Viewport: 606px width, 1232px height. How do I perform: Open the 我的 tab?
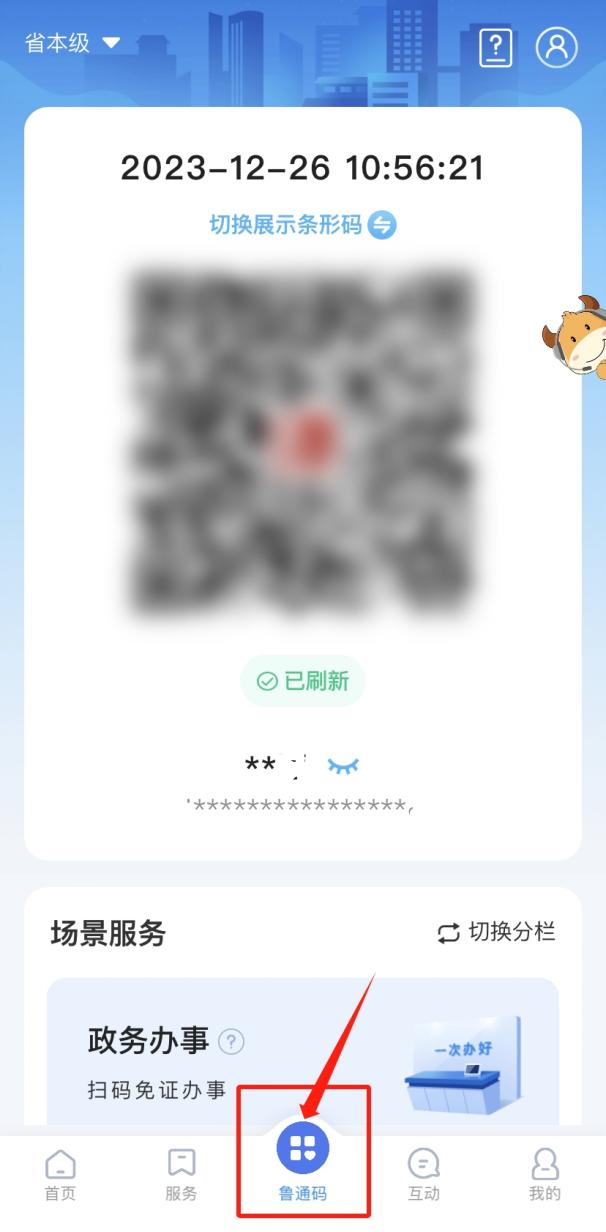[545, 1175]
